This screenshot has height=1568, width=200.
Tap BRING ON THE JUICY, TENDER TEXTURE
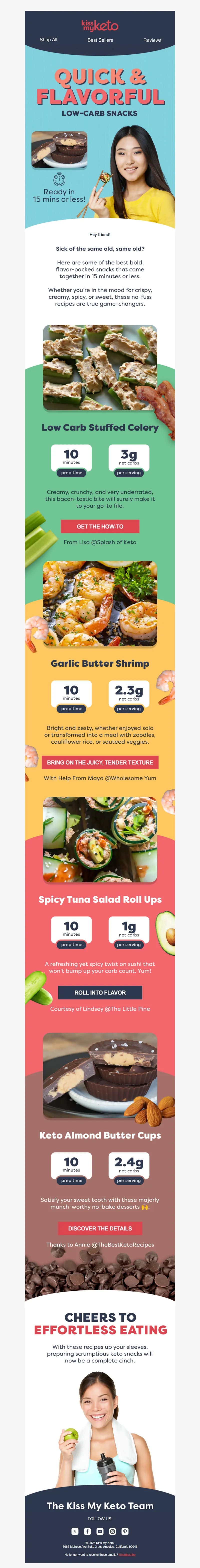click(100, 762)
